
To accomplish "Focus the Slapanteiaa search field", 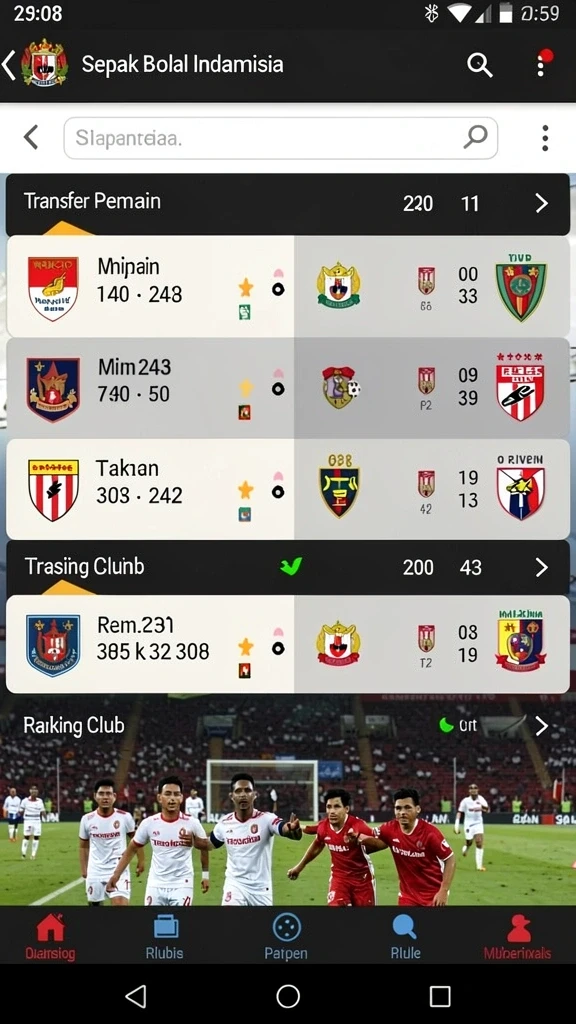I will (281, 138).
